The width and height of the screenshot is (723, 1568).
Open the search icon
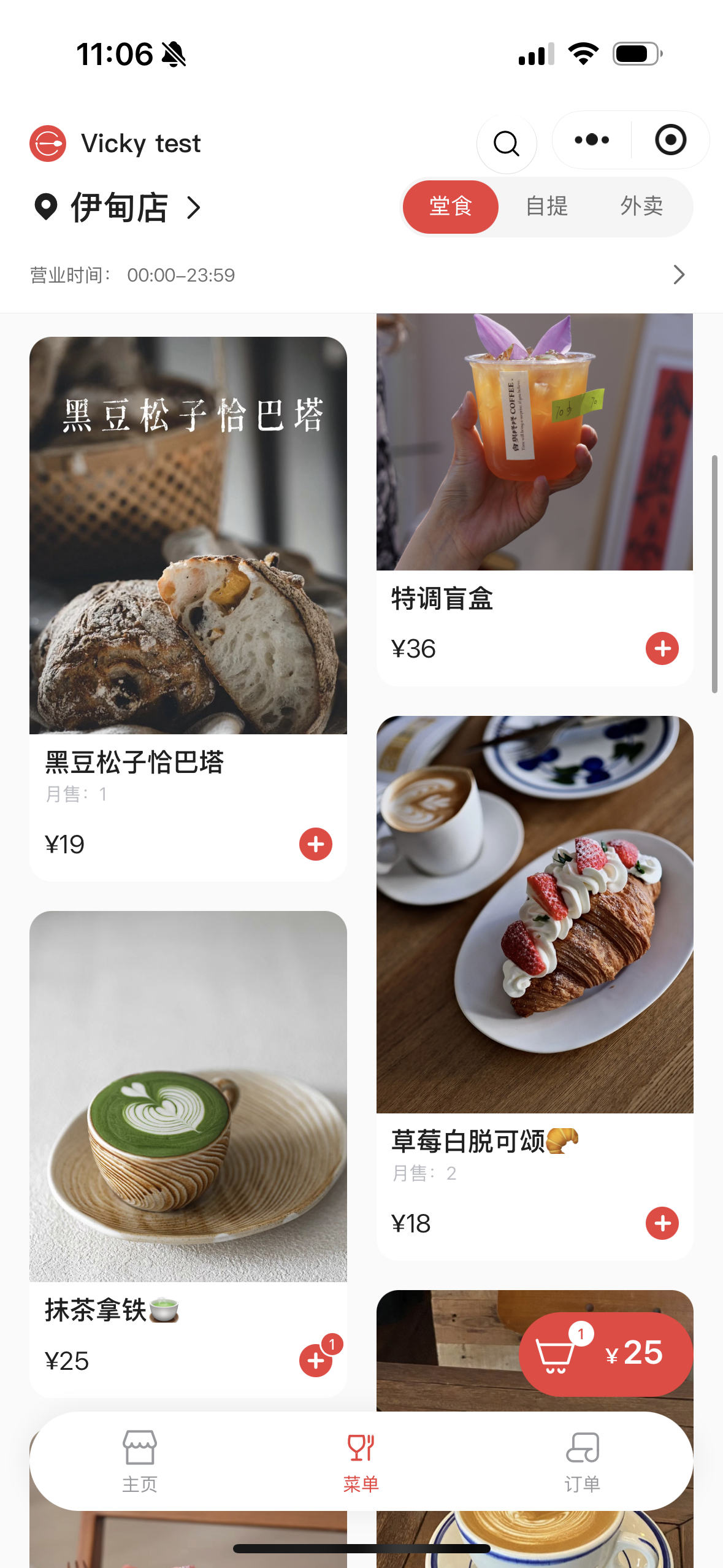point(507,144)
